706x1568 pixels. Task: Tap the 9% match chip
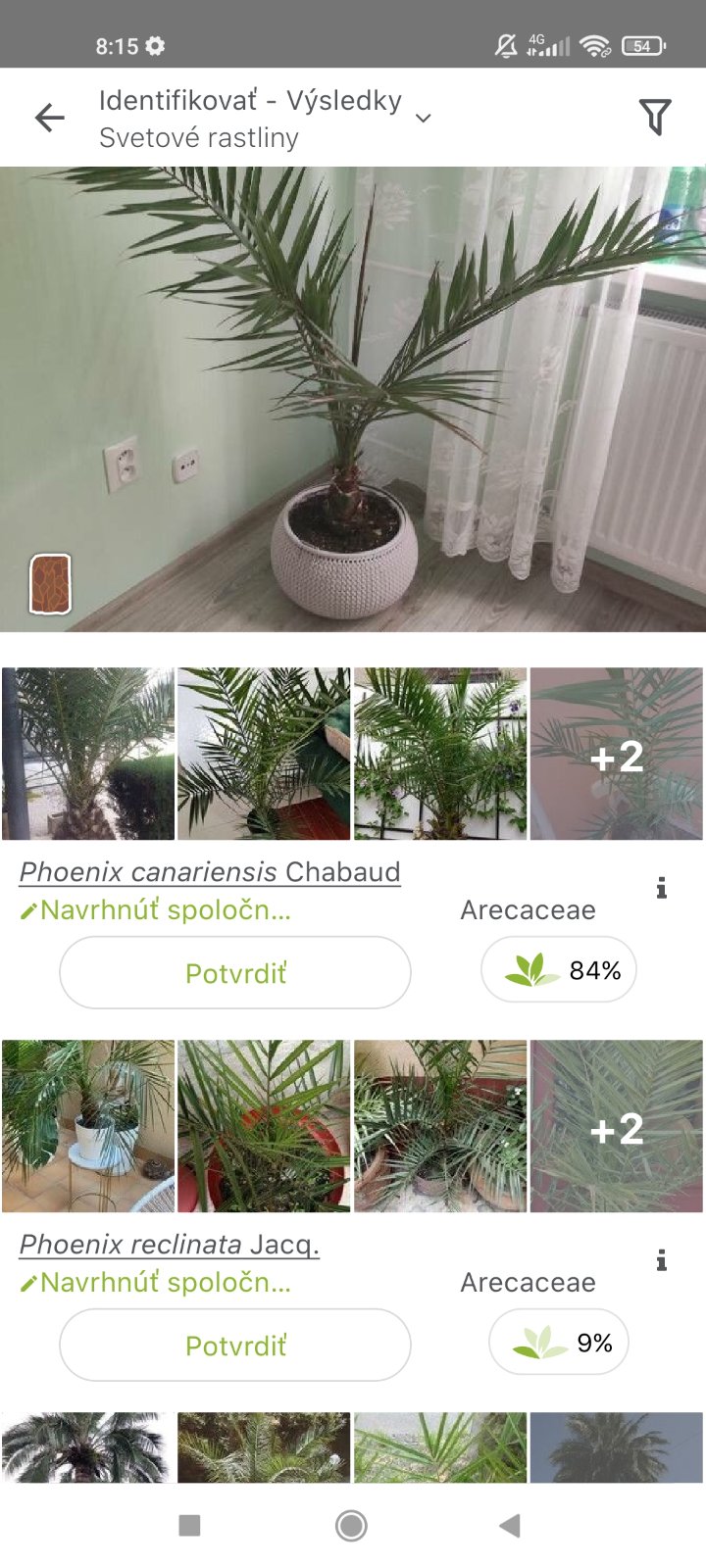(x=559, y=1343)
